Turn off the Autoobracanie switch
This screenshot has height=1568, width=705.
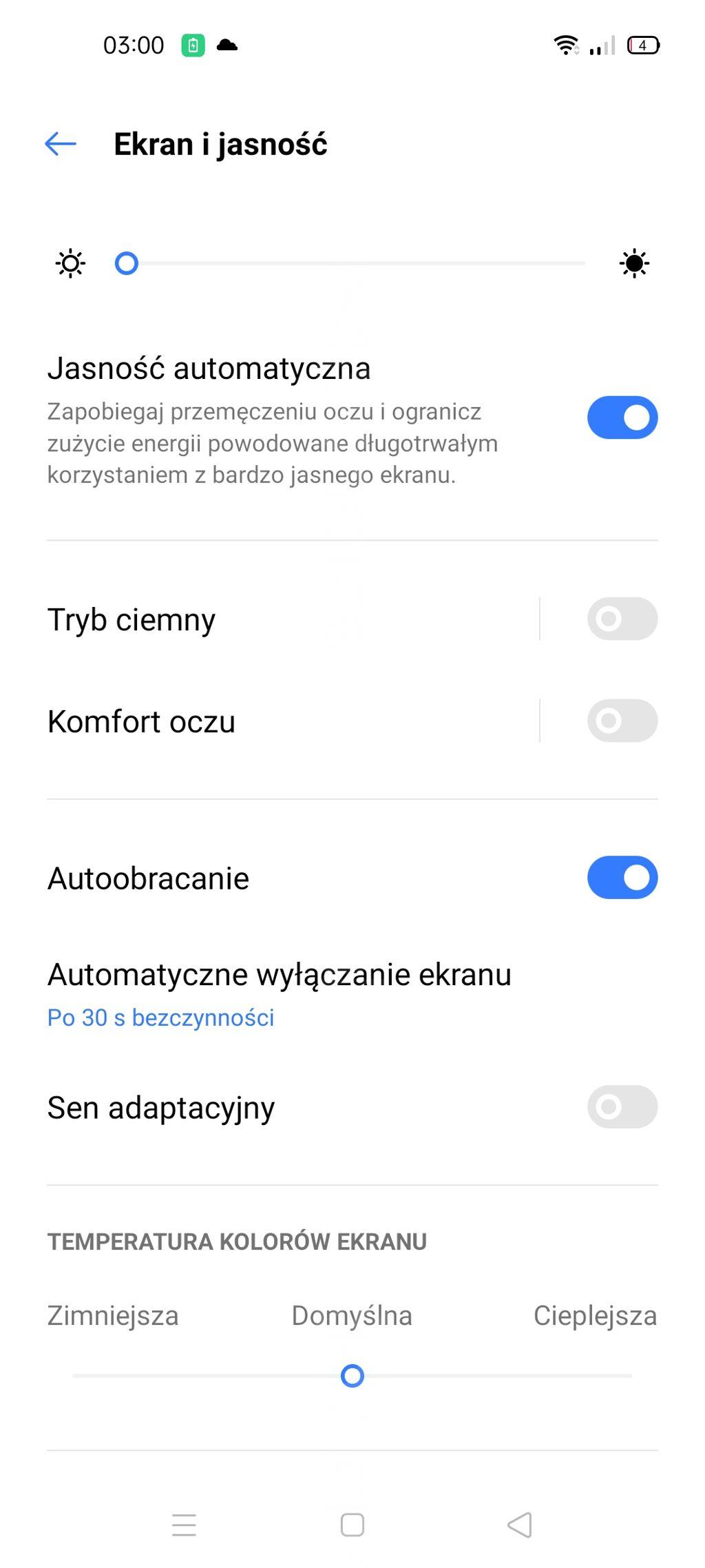tap(622, 878)
